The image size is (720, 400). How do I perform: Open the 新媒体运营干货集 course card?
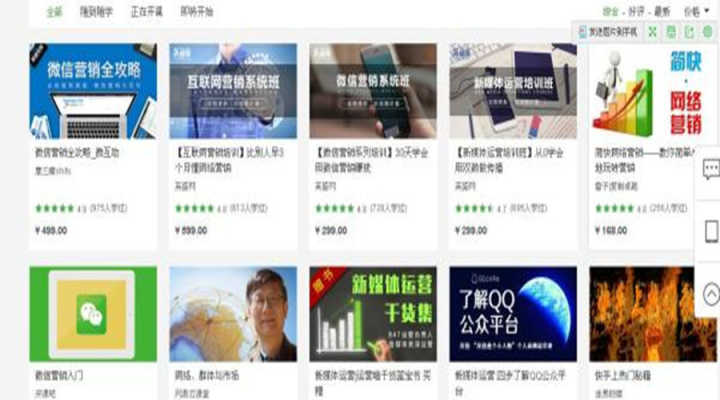[373, 313]
